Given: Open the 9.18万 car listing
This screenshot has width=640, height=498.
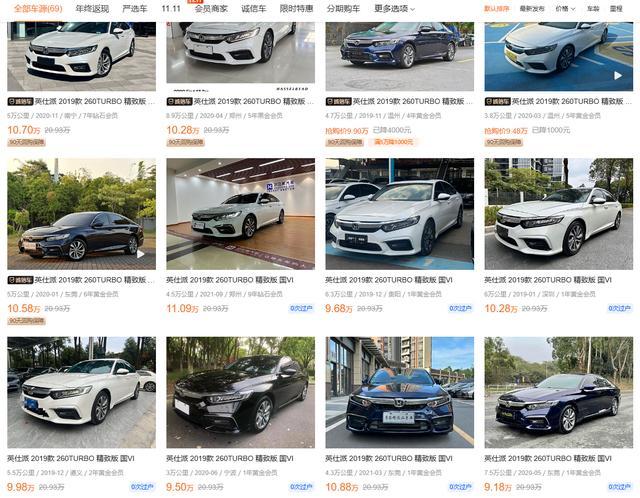Looking at the screenshot, I should [558, 392].
